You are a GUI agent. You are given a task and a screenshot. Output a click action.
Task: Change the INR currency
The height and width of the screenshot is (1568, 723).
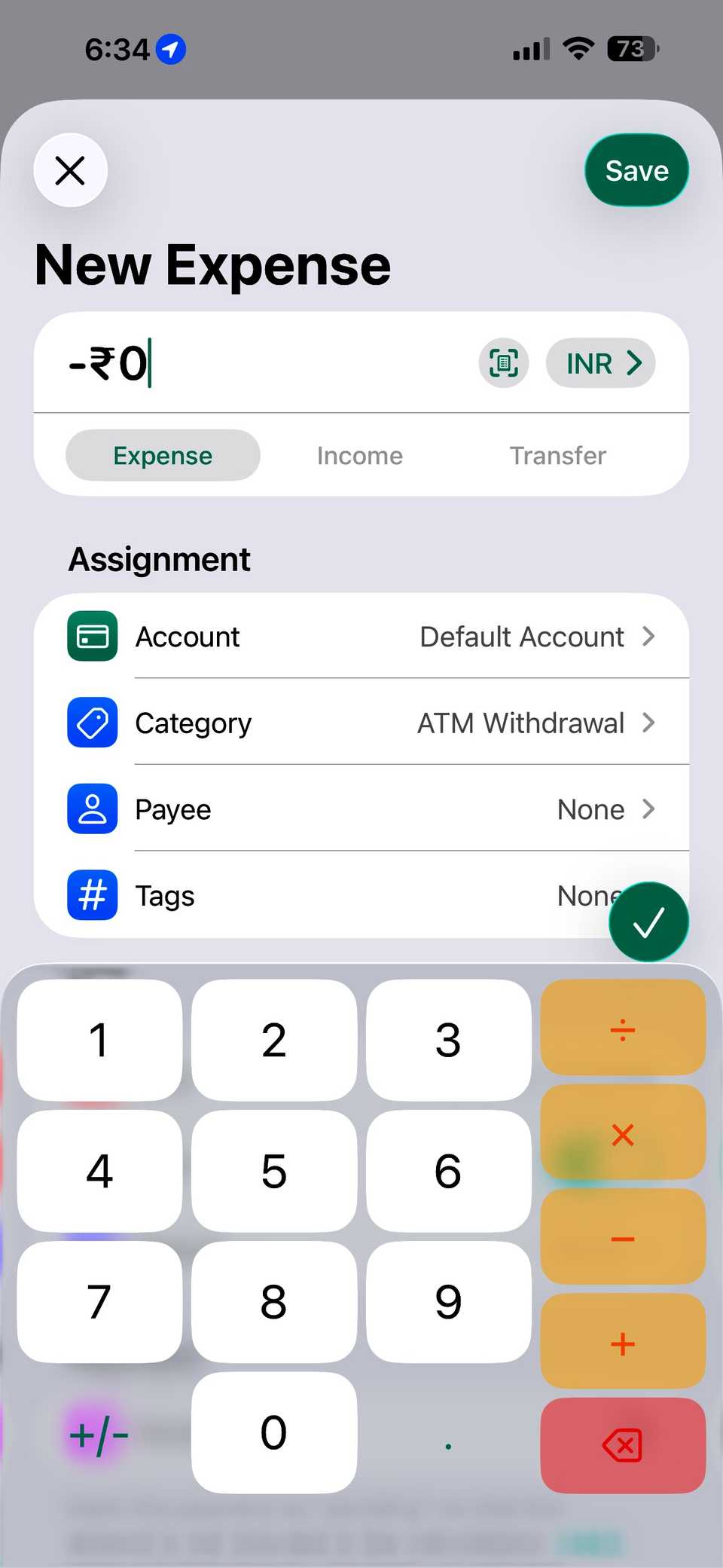tap(600, 363)
